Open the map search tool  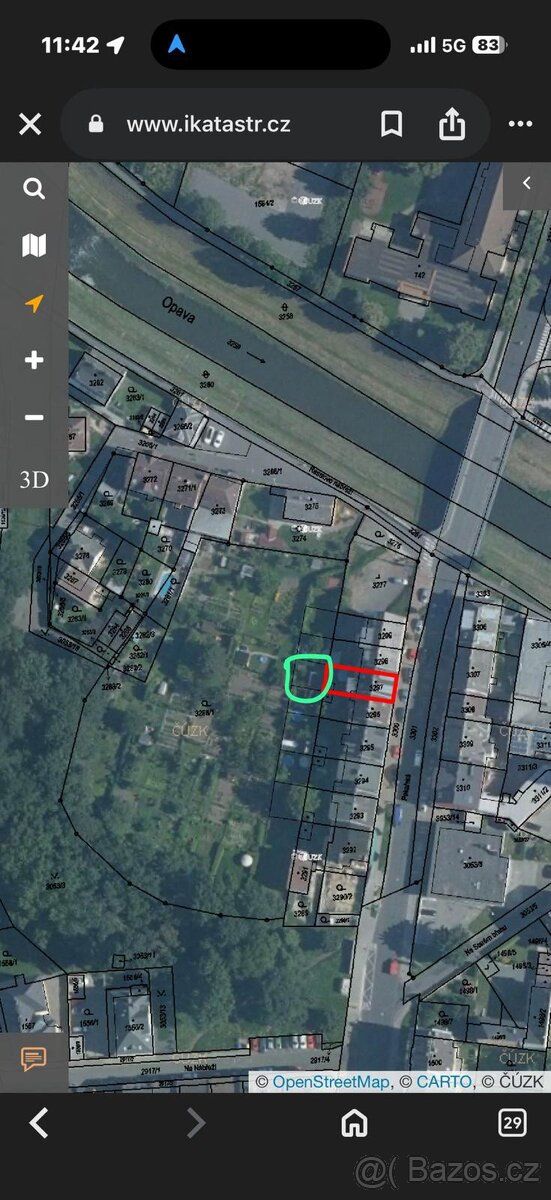(x=34, y=188)
